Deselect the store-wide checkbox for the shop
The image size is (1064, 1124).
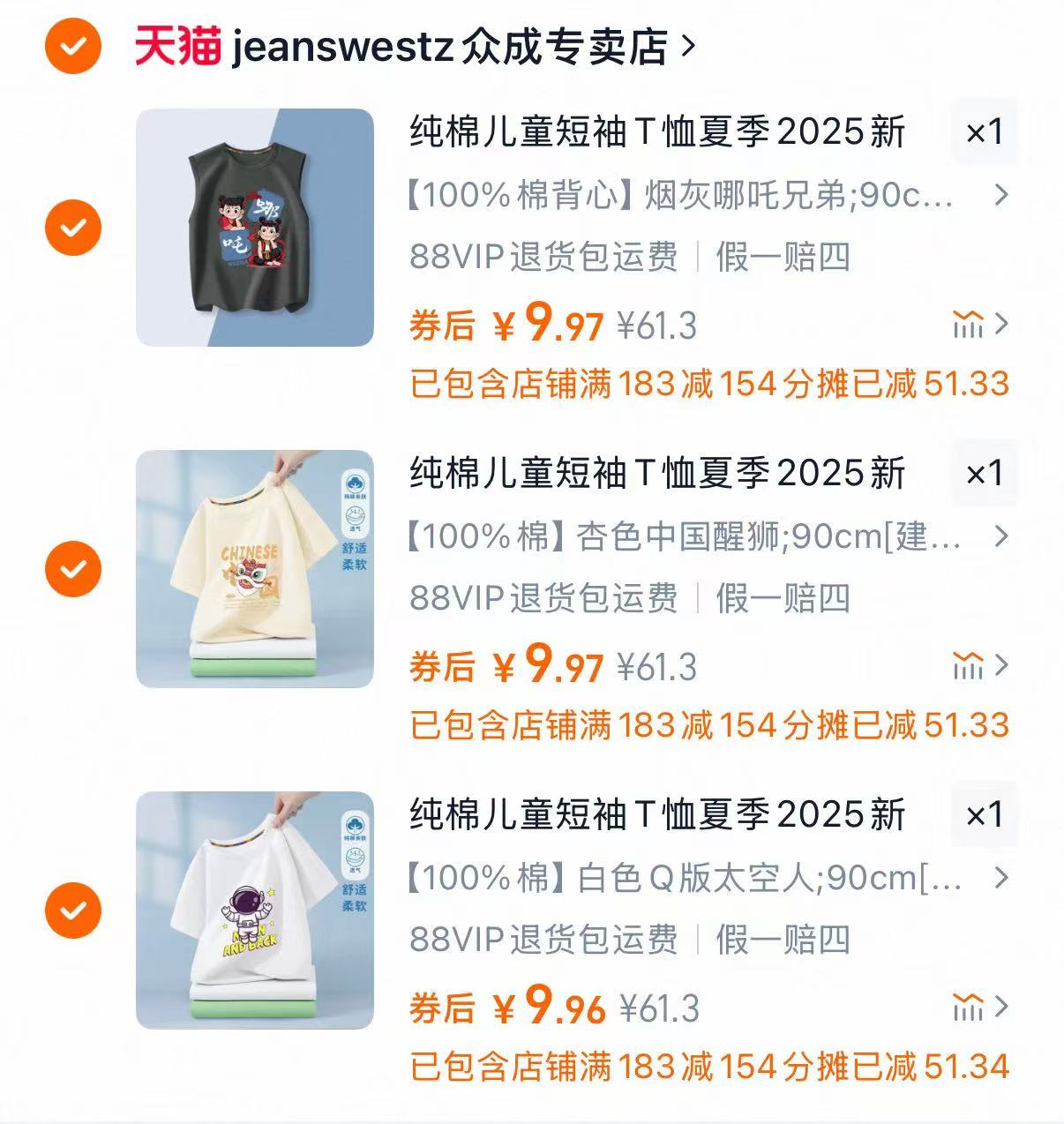(71, 43)
